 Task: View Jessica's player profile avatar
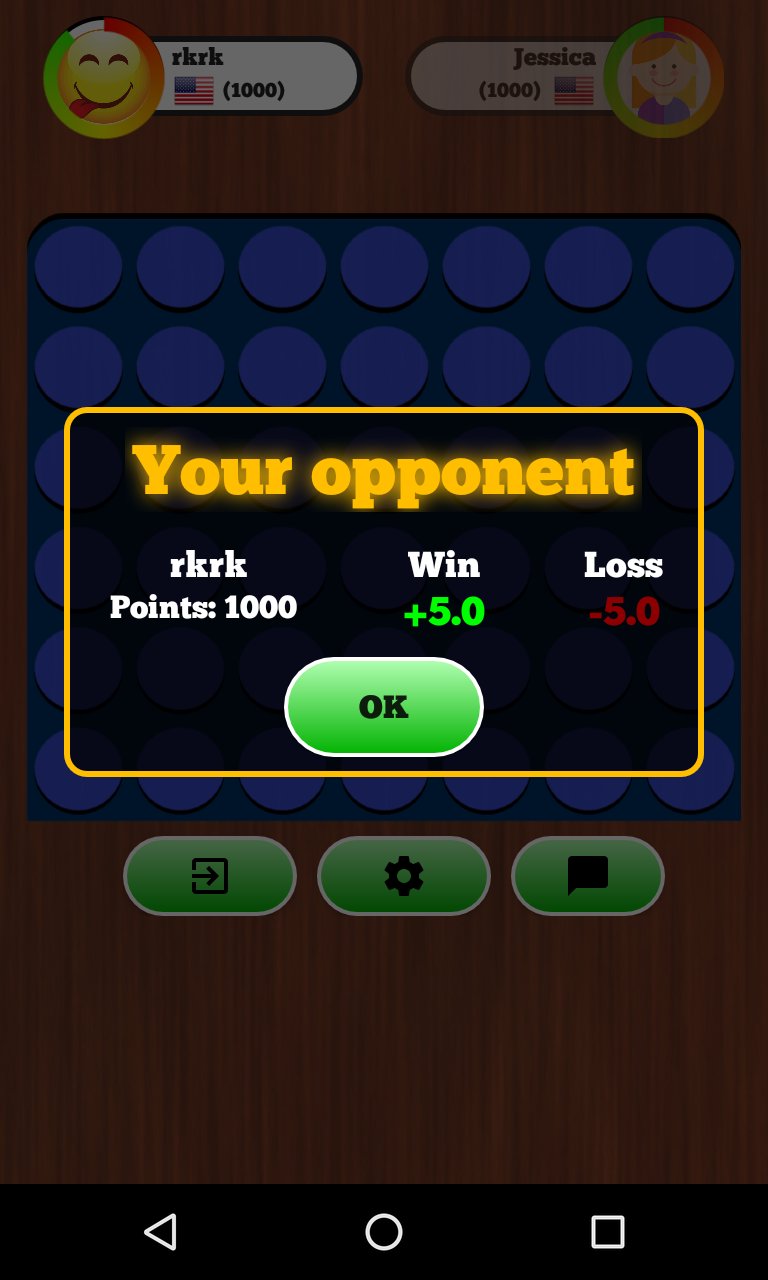(x=664, y=78)
